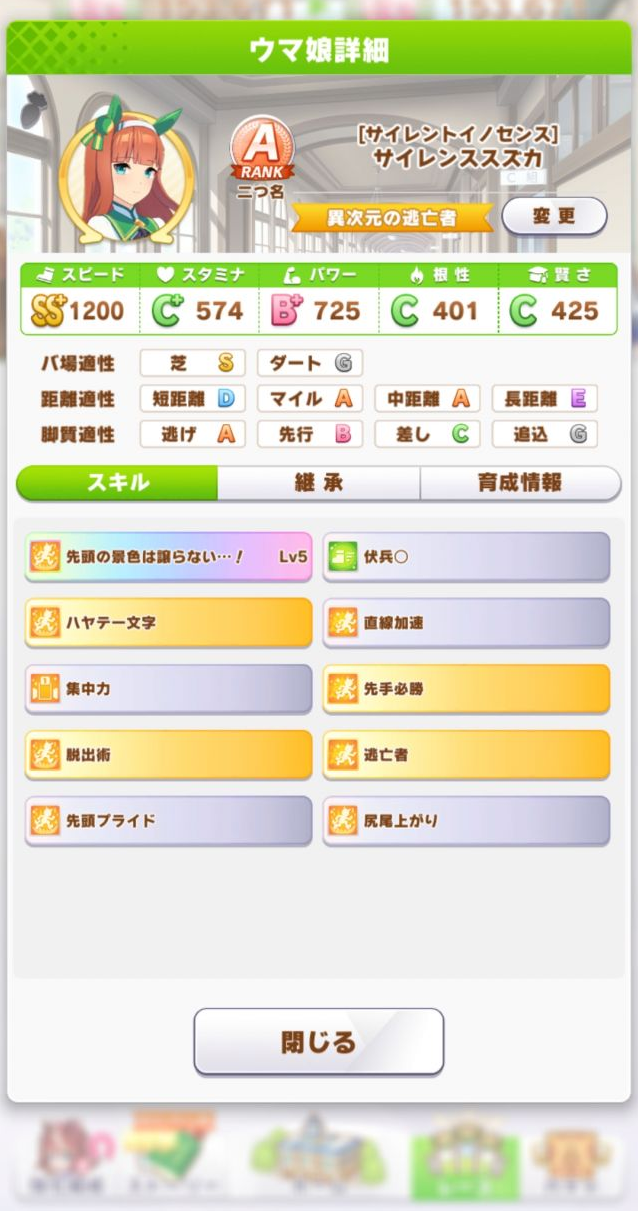Switch to the 育成情報 tab
This screenshot has width=638, height=1211.
[x=520, y=483]
